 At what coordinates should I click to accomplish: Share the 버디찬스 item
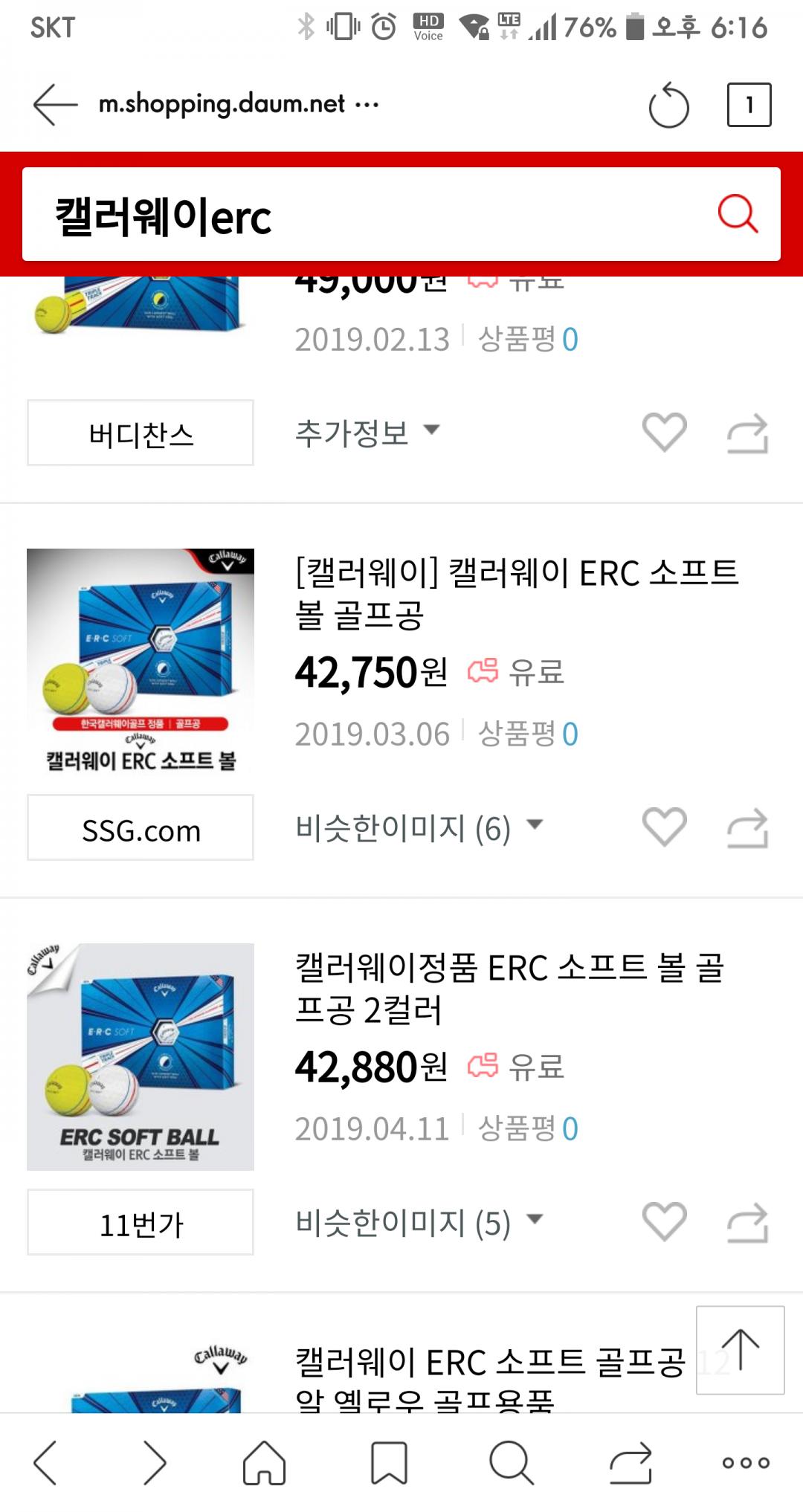tap(747, 433)
